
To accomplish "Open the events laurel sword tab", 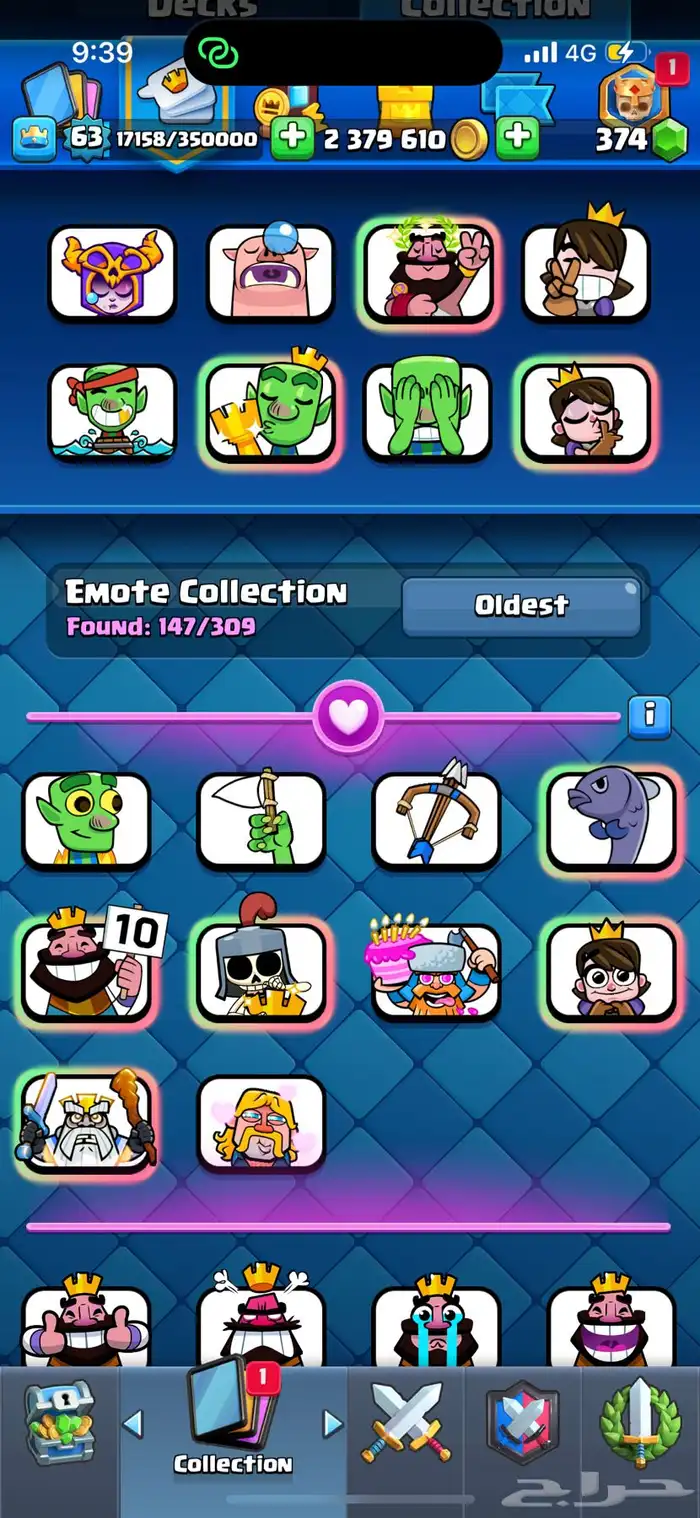I will pyautogui.click(x=640, y=1423).
